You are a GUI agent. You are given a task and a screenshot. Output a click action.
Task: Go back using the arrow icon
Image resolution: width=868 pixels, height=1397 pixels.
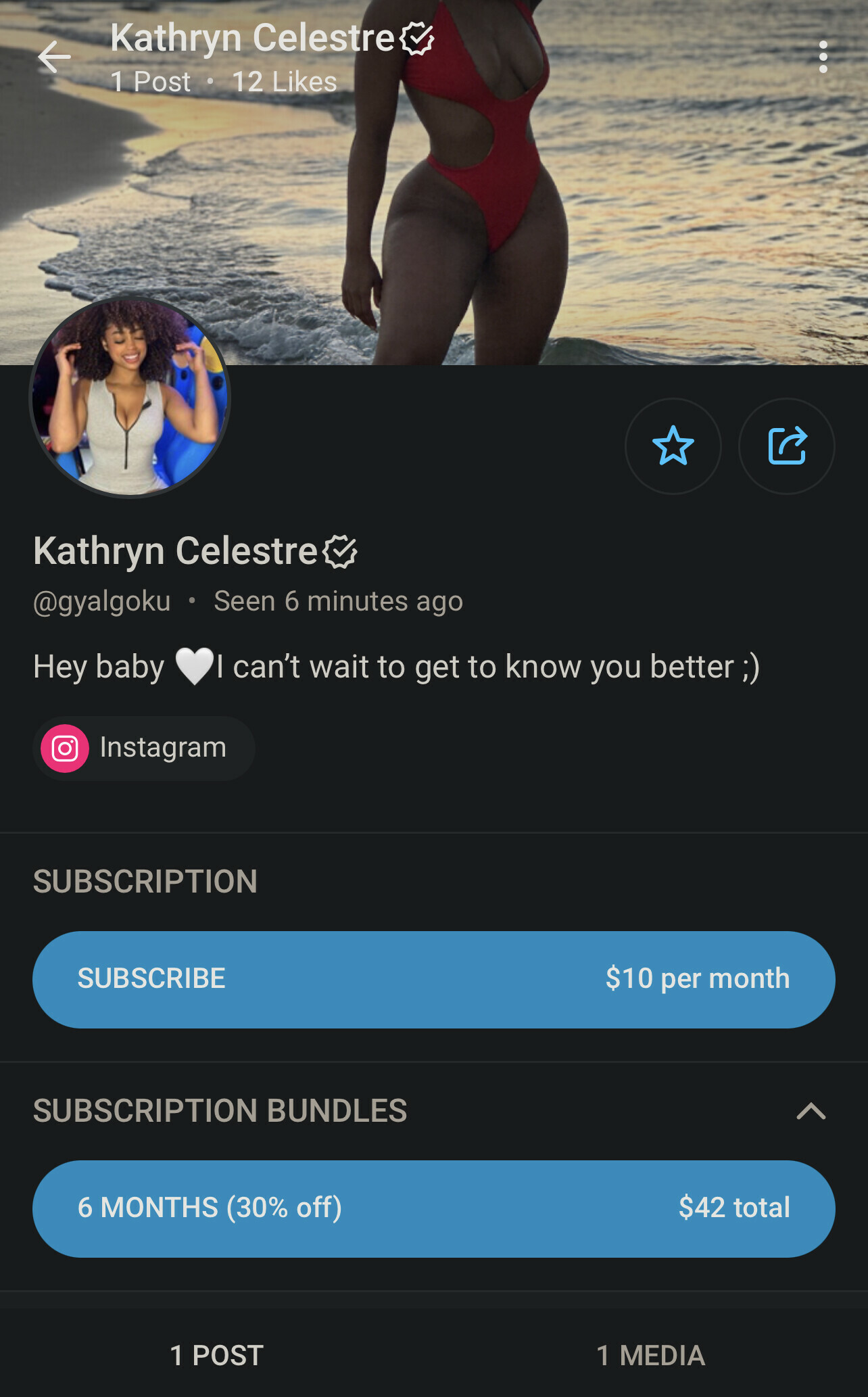coord(54,57)
